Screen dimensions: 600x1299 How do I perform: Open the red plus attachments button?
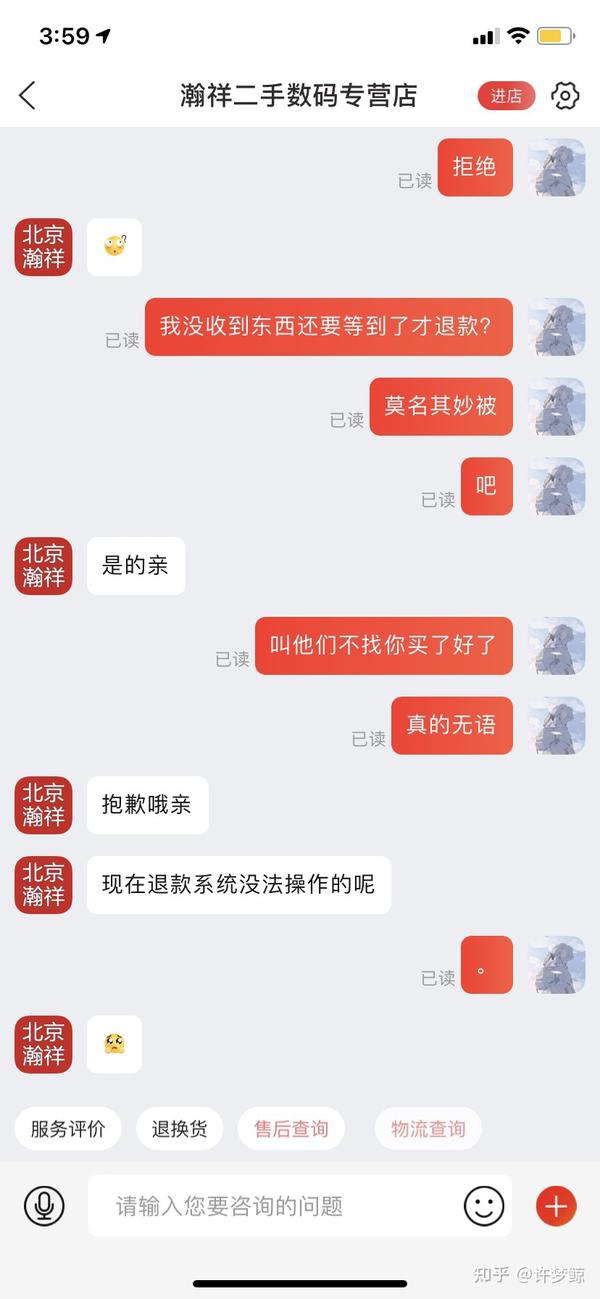556,1206
